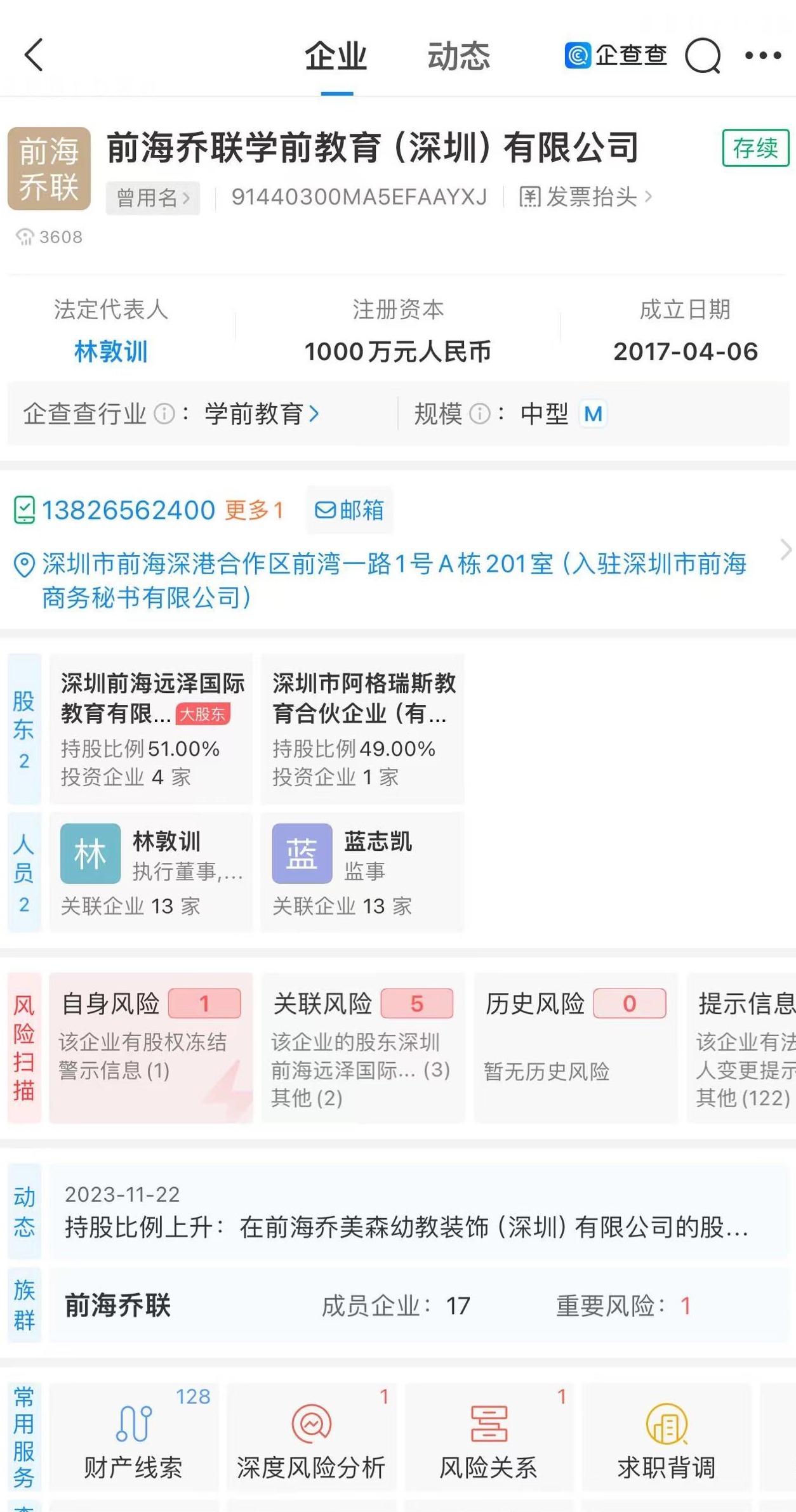796x1512 pixels.
Task: Expand the 曾用名 former names chip
Action: point(153,197)
